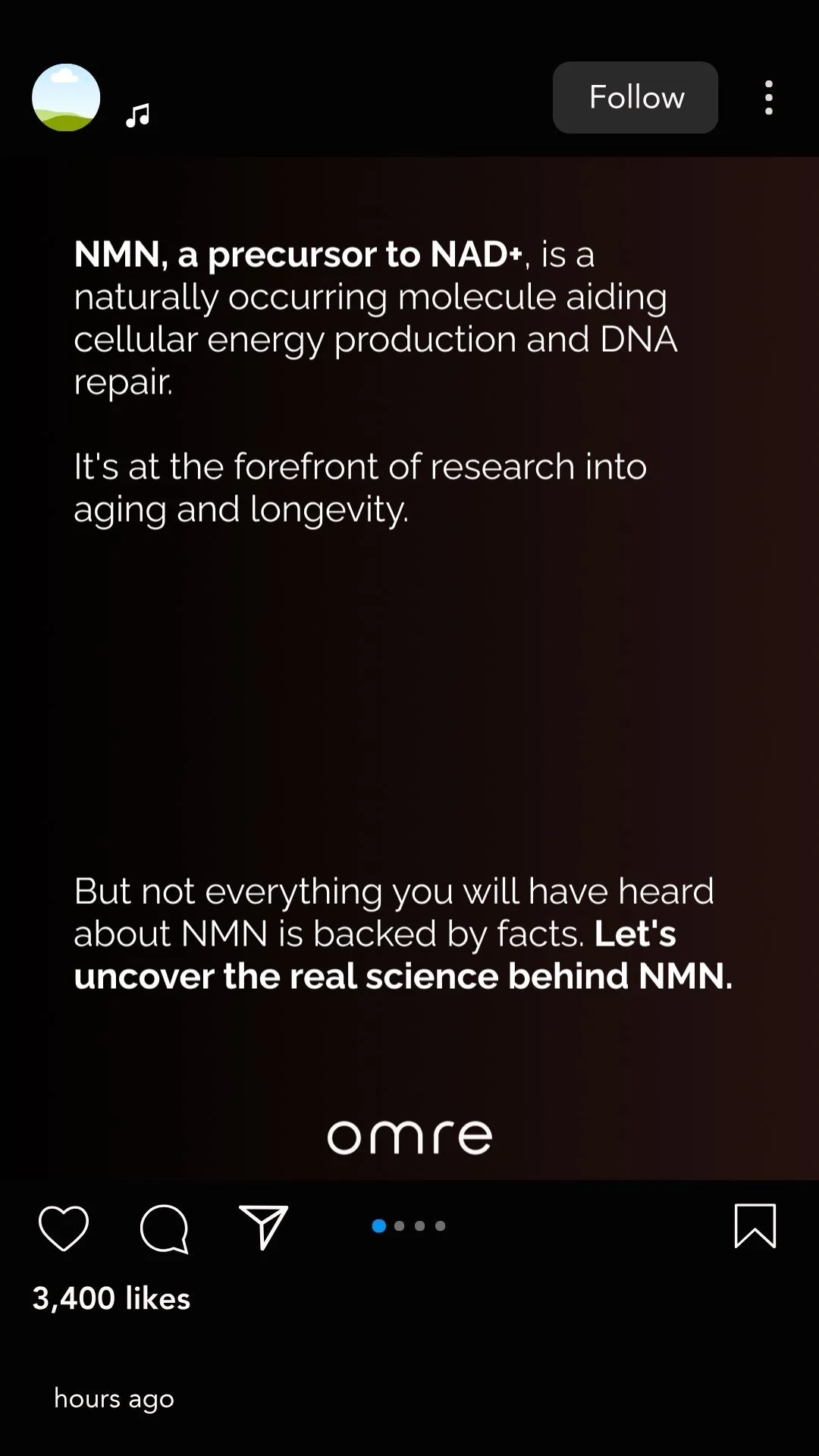Follow this account
819x1456 pixels.
pyautogui.click(x=635, y=98)
